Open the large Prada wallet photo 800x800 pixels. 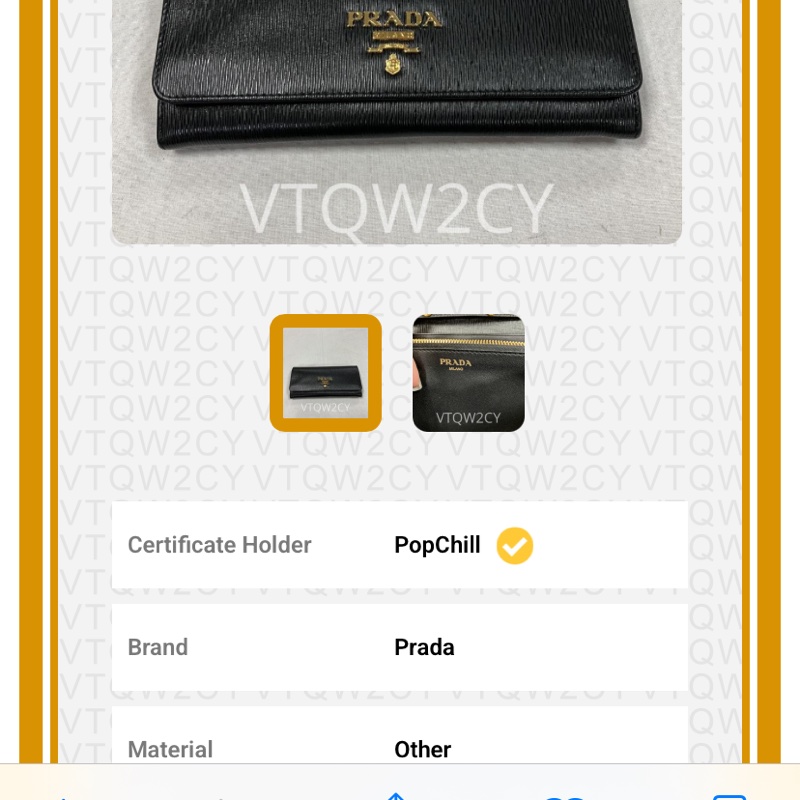(x=396, y=110)
